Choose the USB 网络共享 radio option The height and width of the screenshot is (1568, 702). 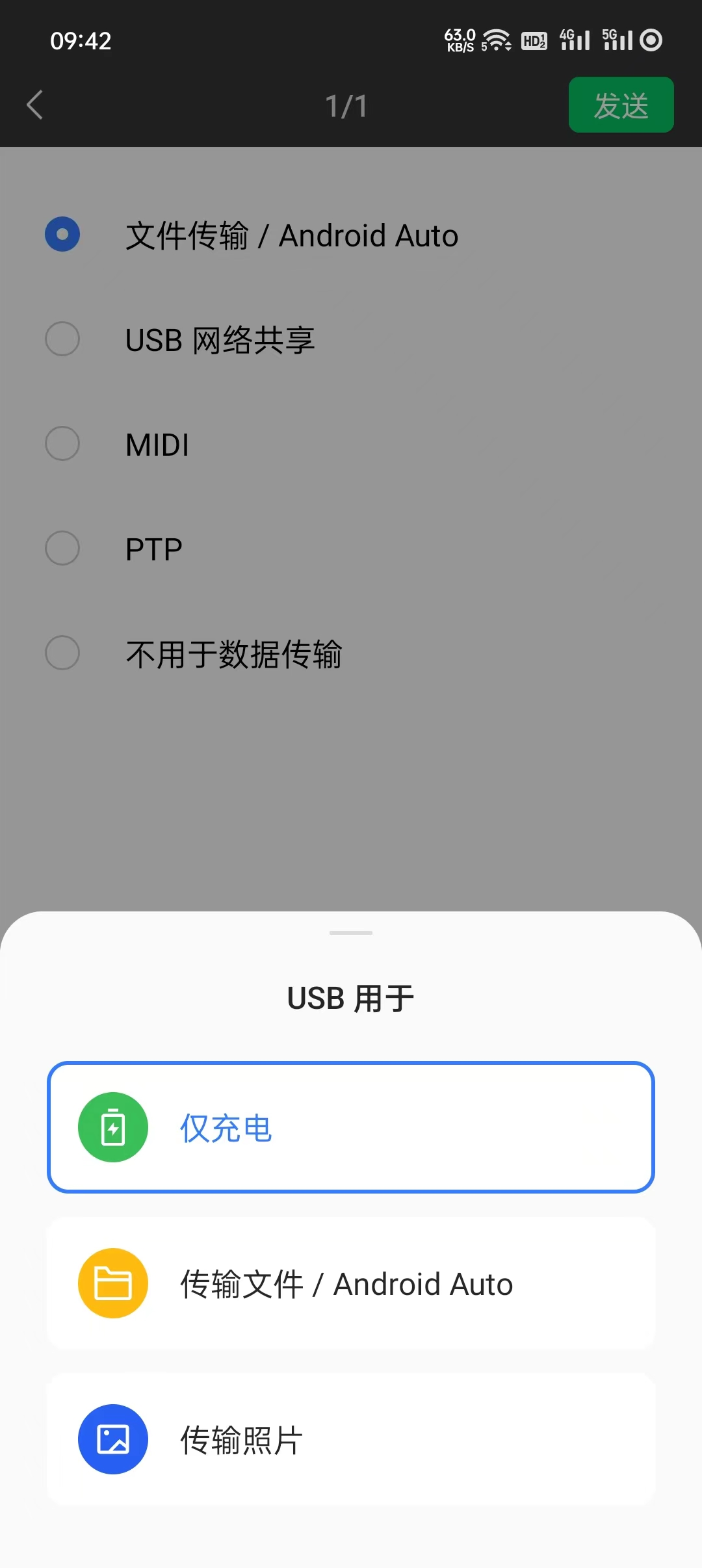point(62,339)
